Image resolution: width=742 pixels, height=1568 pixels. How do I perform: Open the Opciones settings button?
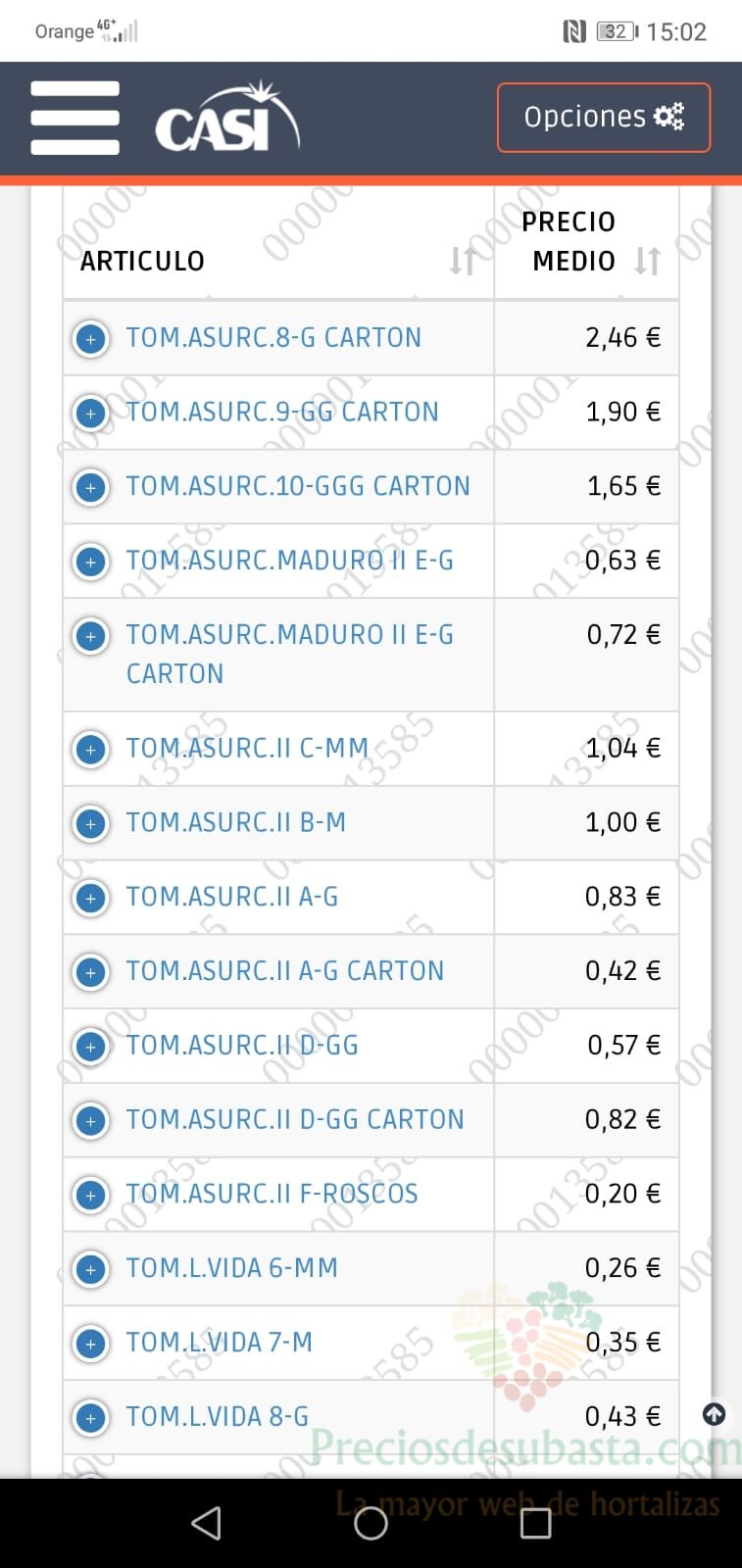point(604,118)
